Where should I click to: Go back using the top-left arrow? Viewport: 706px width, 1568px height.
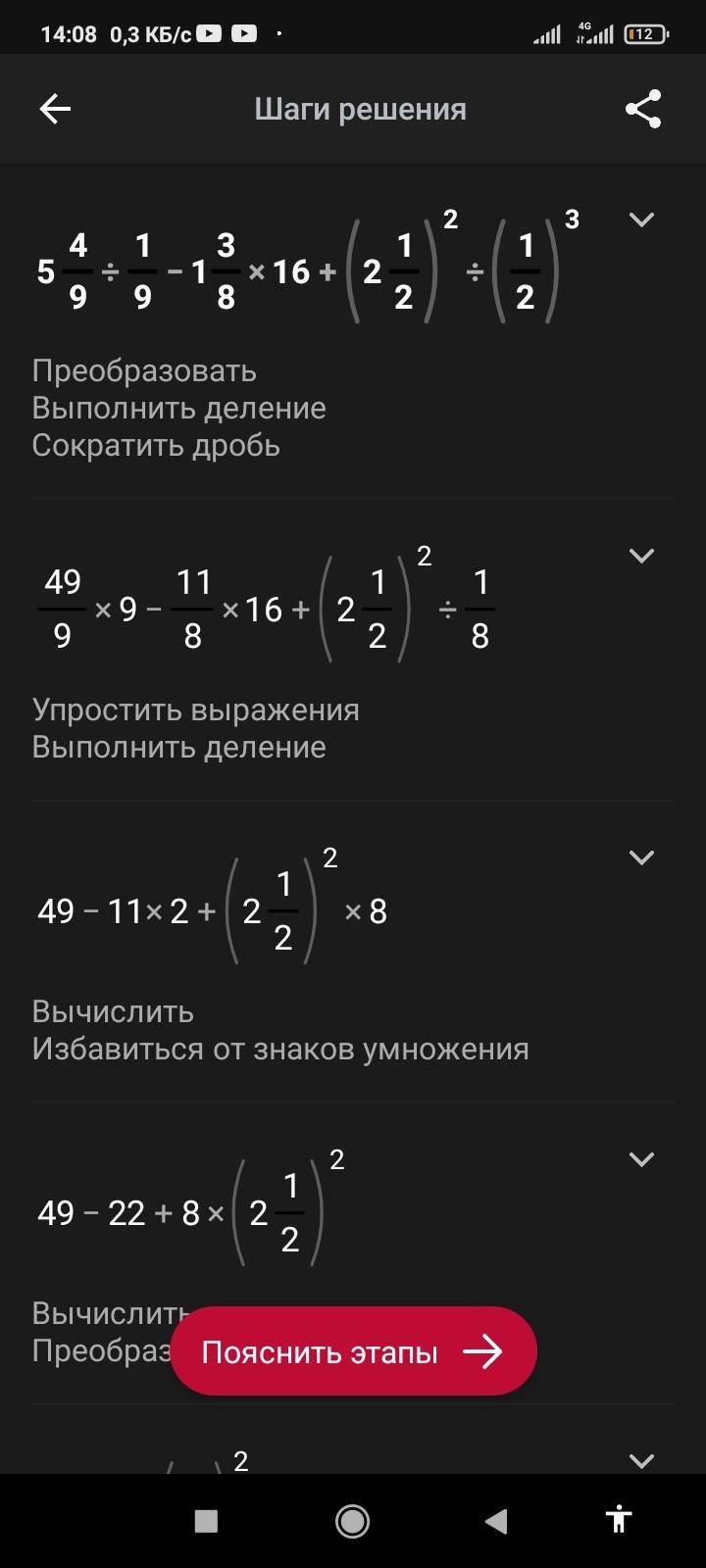(55, 109)
